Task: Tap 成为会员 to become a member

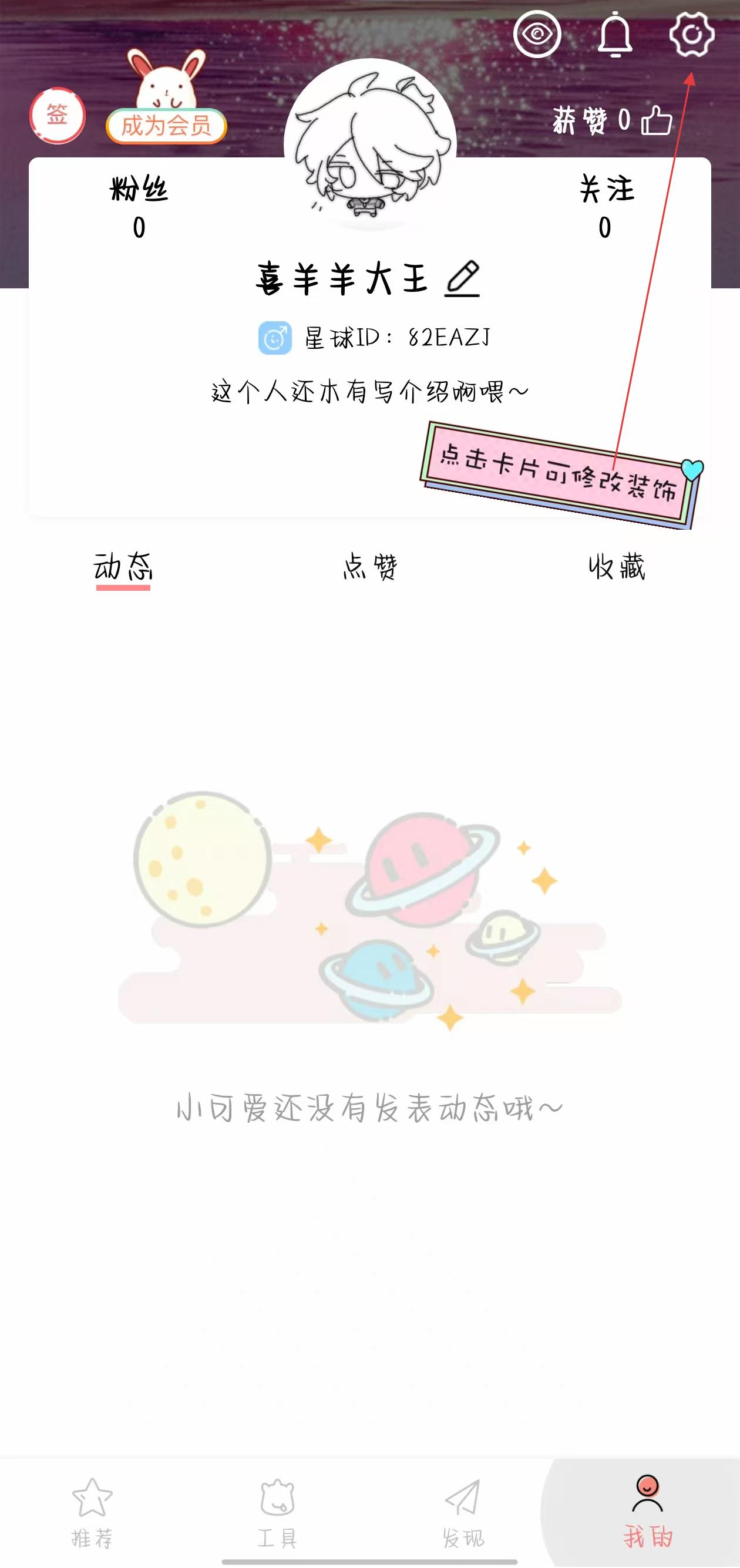Action: click(166, 126)
